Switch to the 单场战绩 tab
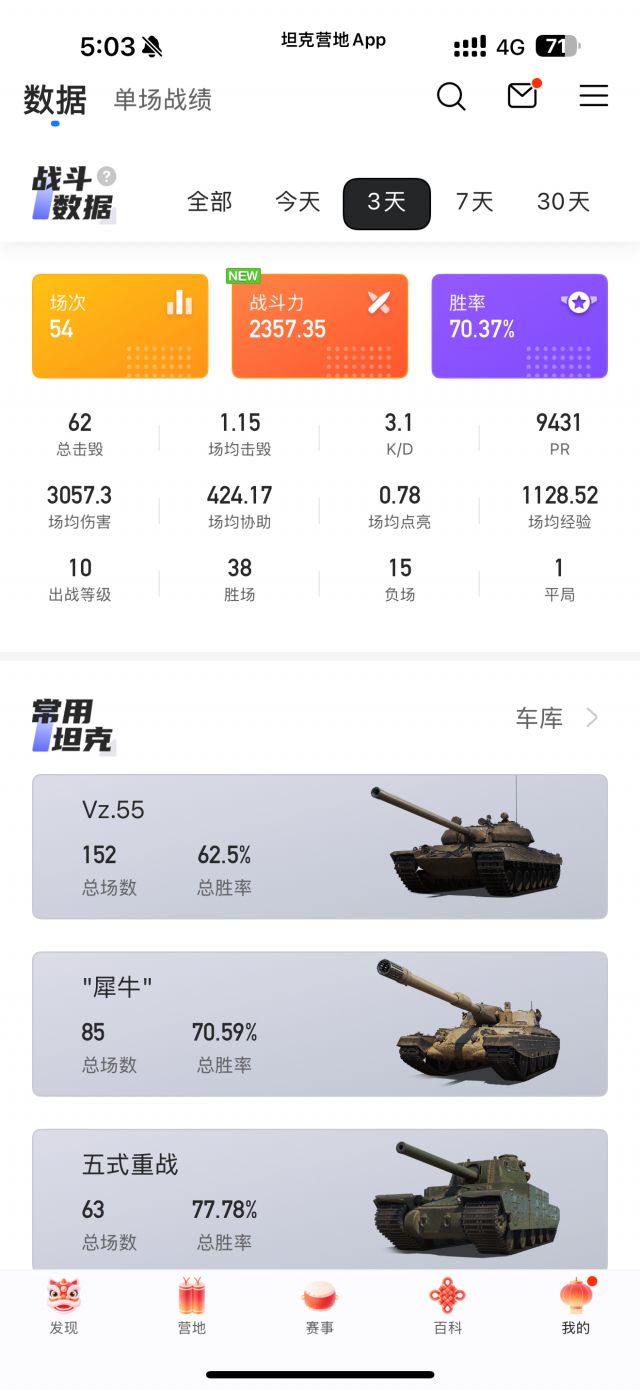 (x=163, y=99)
